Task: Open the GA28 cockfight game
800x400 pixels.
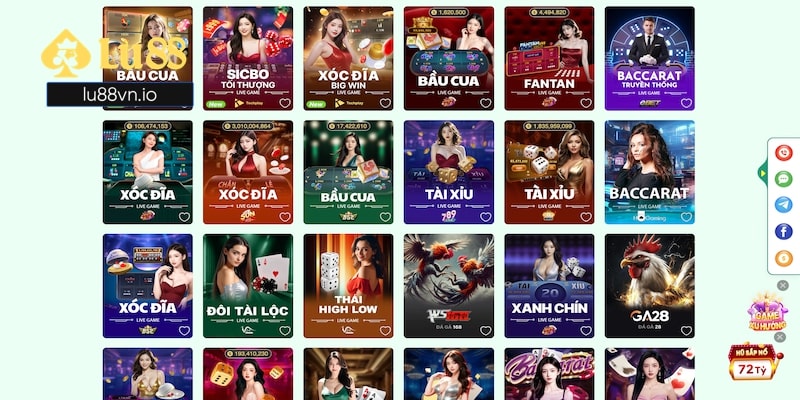Action: coord(649,285)
